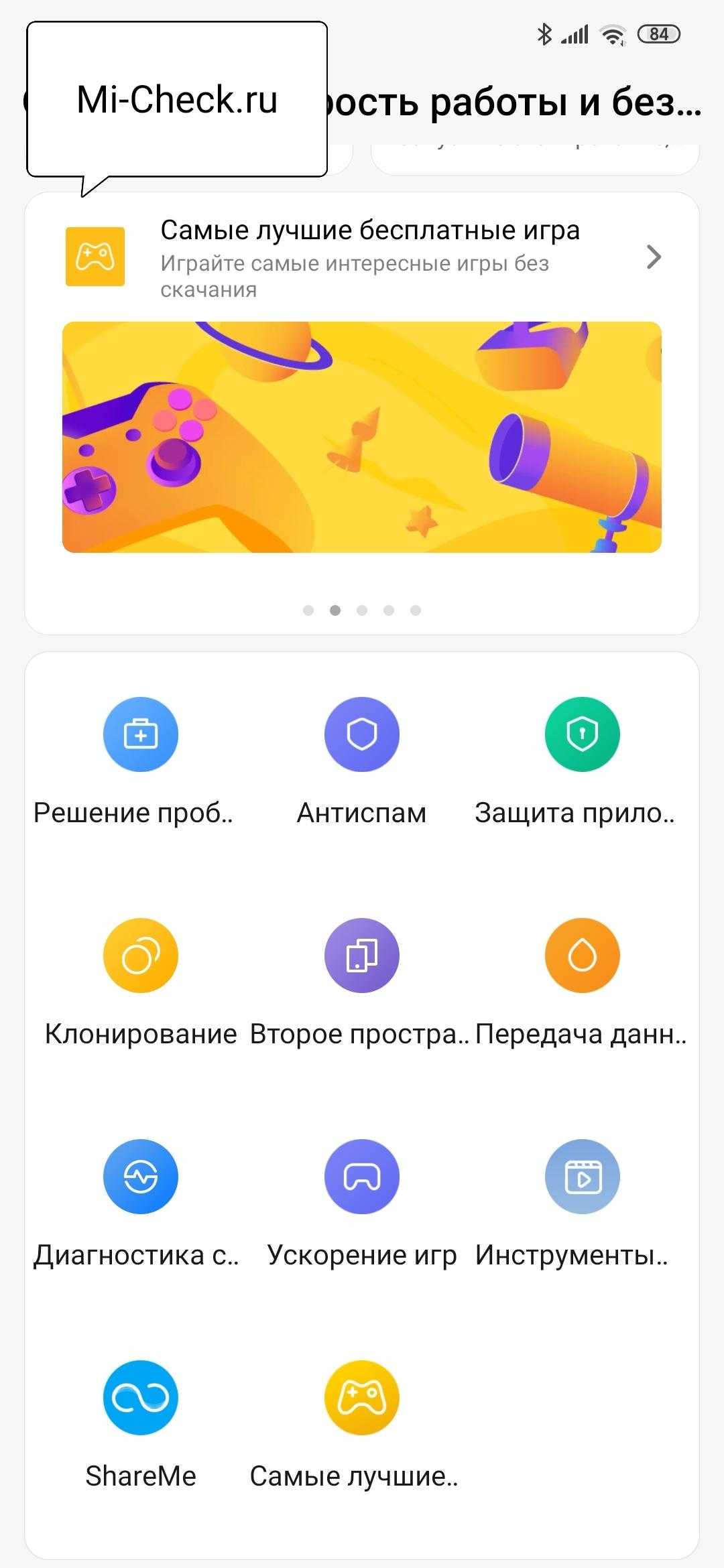Open Ускорение игр
This screenshot has height=1568, width=724.
click(x=361, y=1177)
